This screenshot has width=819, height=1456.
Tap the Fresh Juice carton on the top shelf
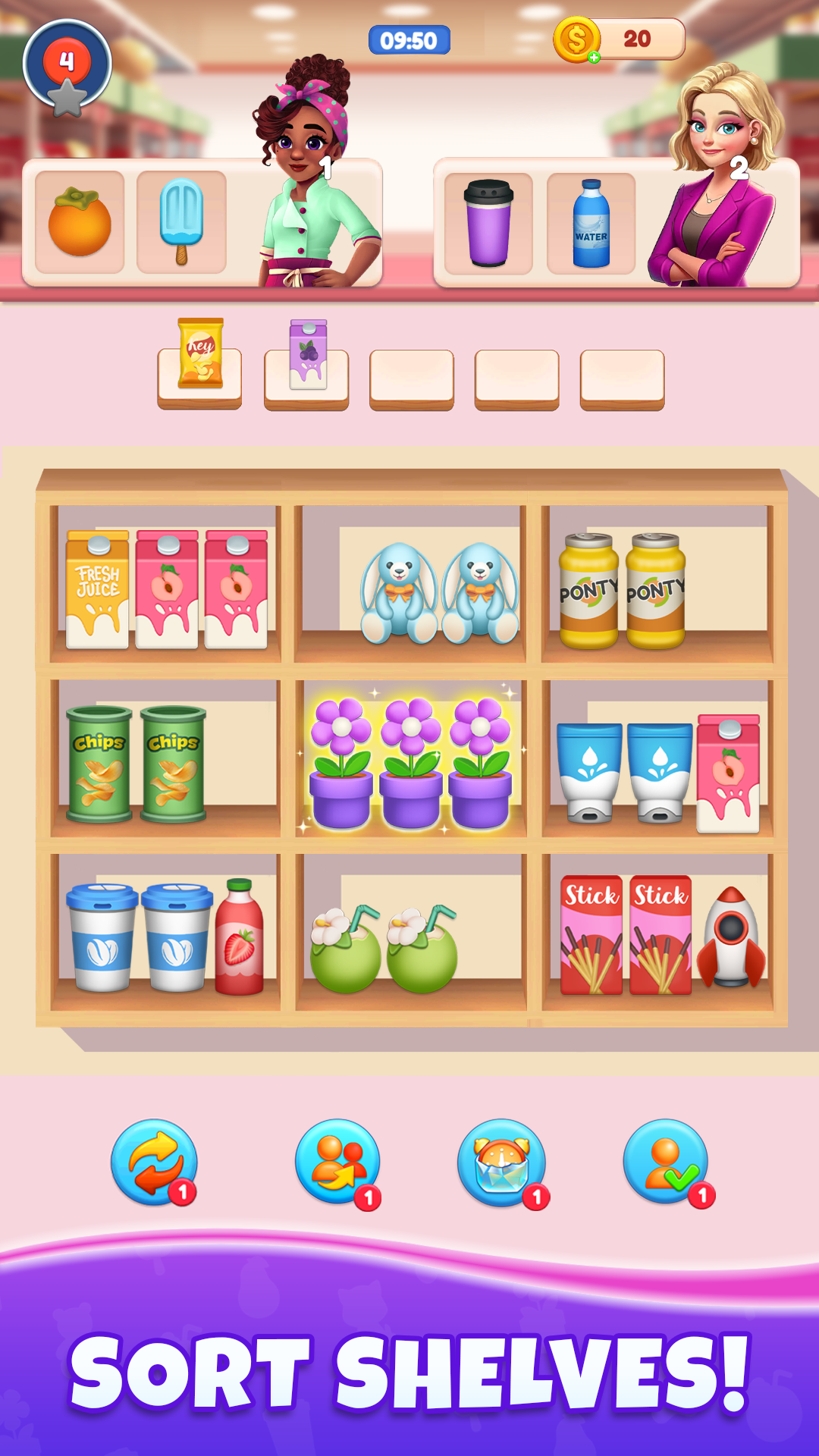[x=97, y=591]
